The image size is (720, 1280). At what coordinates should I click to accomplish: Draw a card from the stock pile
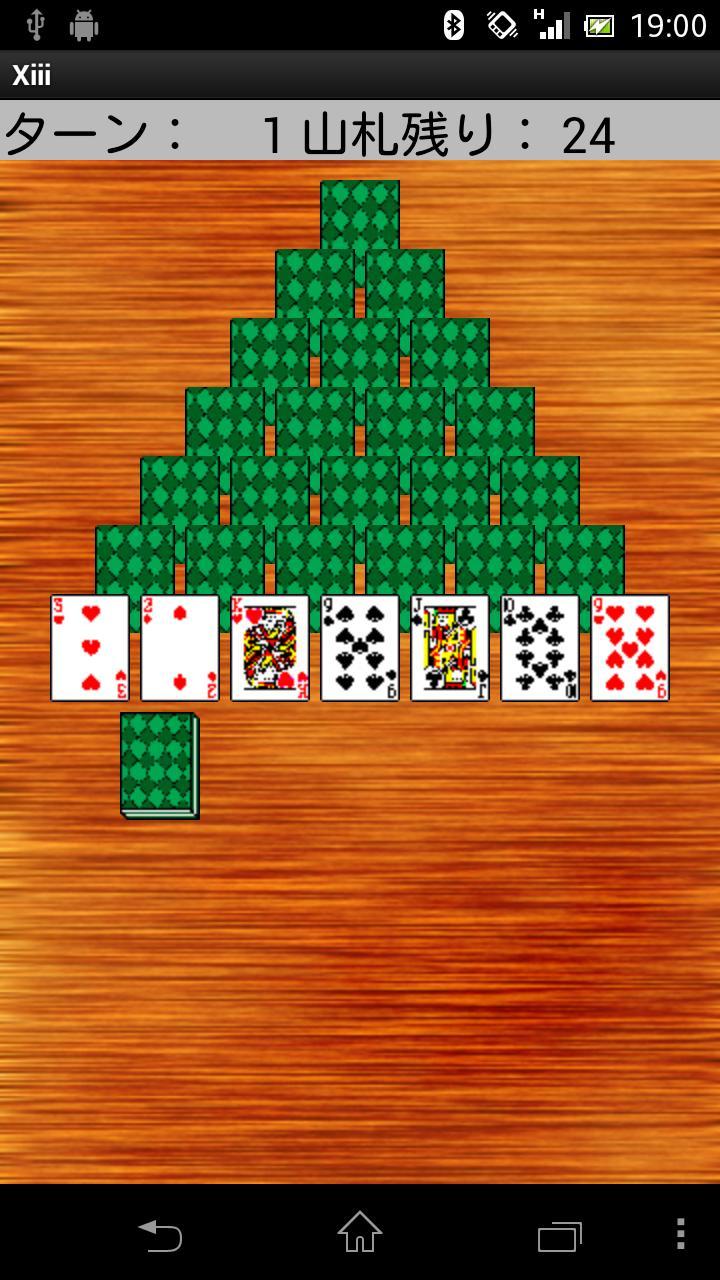coord(159,765)
